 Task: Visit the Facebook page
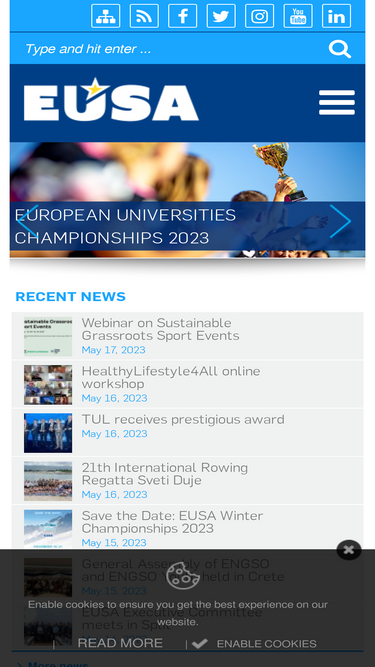pos(182,16)
